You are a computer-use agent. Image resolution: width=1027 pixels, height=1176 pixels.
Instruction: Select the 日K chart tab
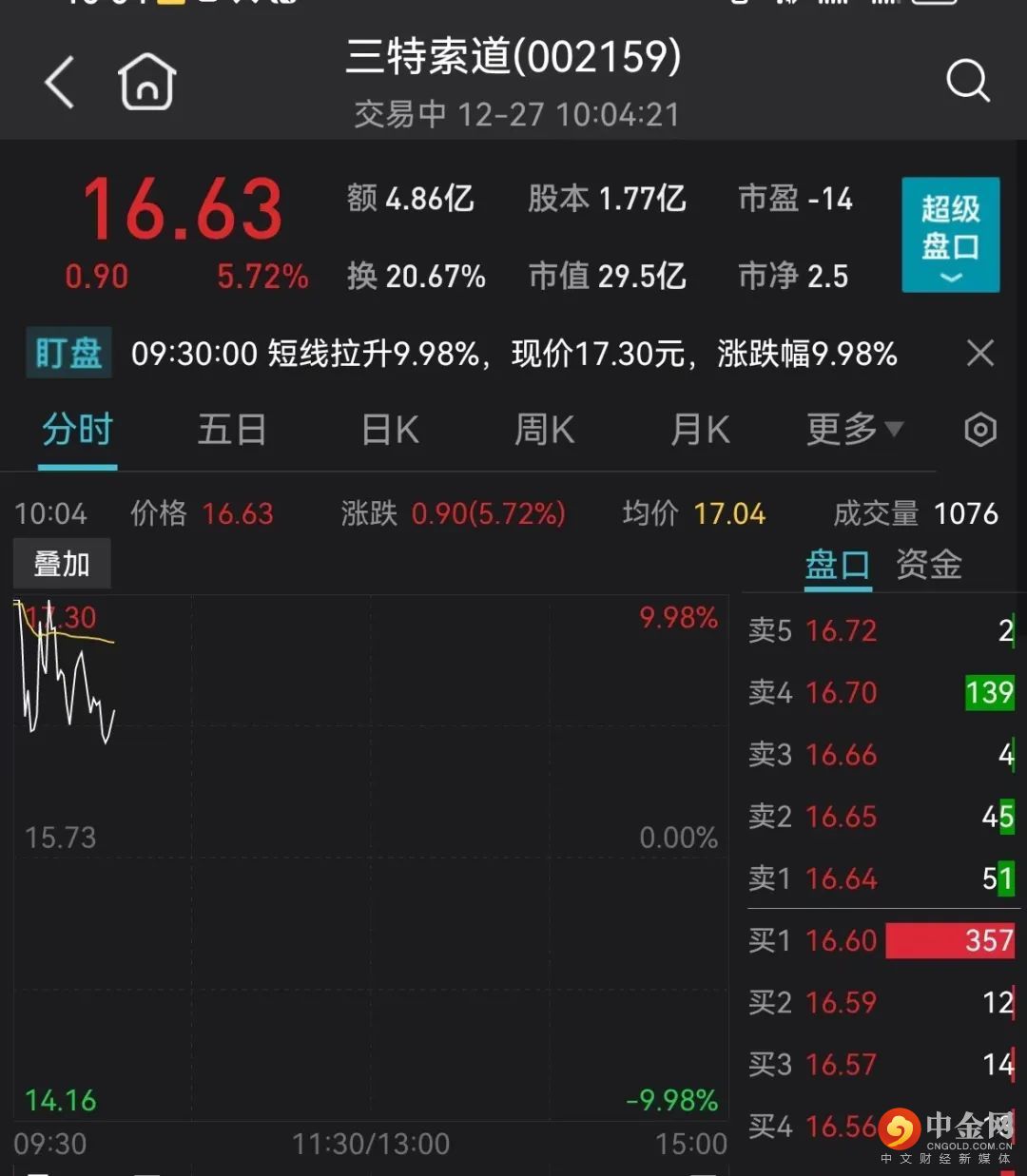390,430
